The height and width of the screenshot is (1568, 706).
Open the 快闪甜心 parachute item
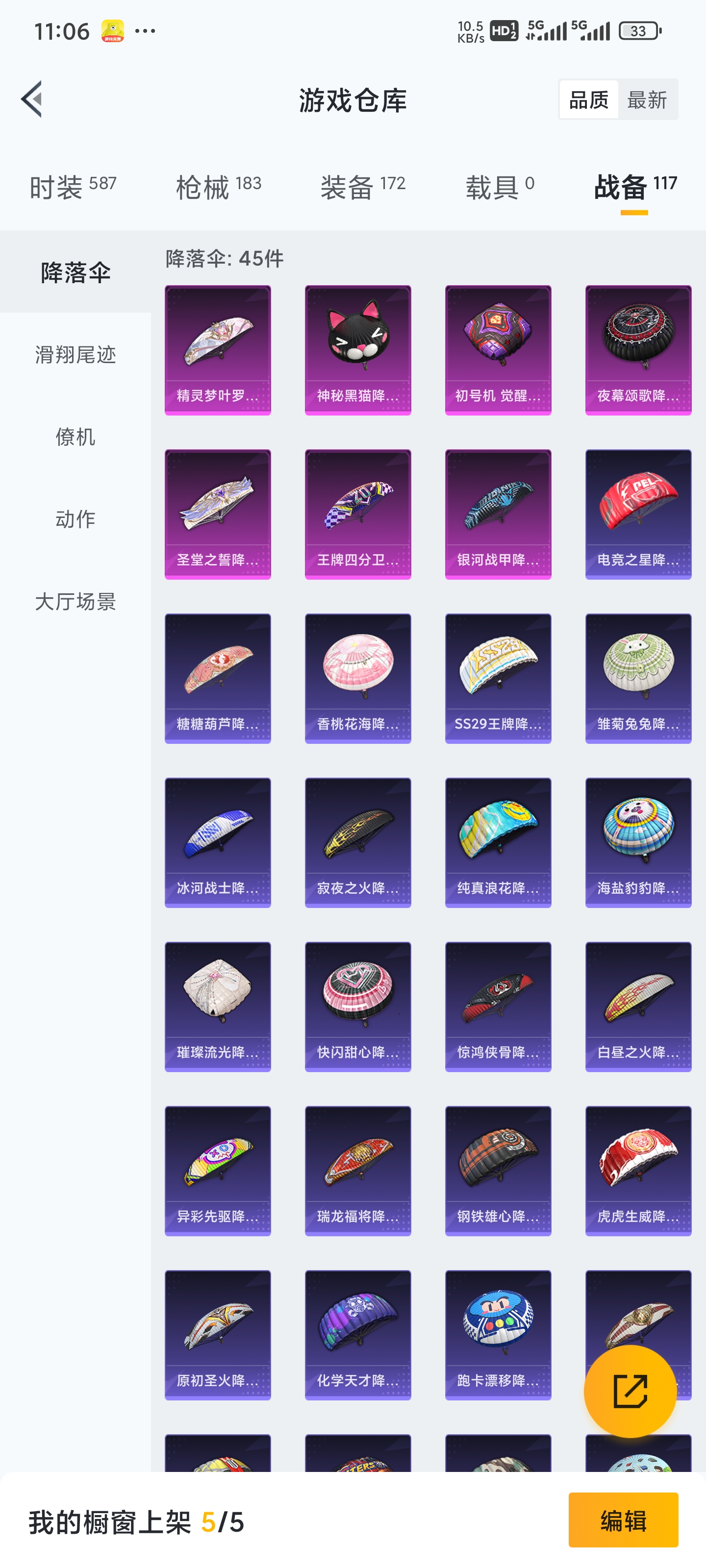point(358,1007)
